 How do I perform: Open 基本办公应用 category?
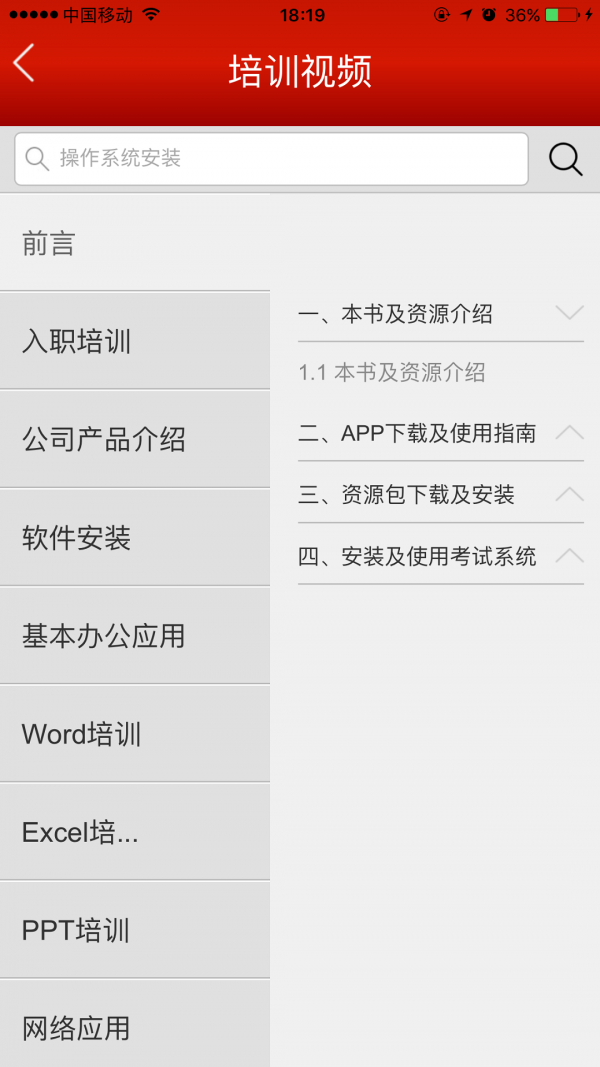134,635
